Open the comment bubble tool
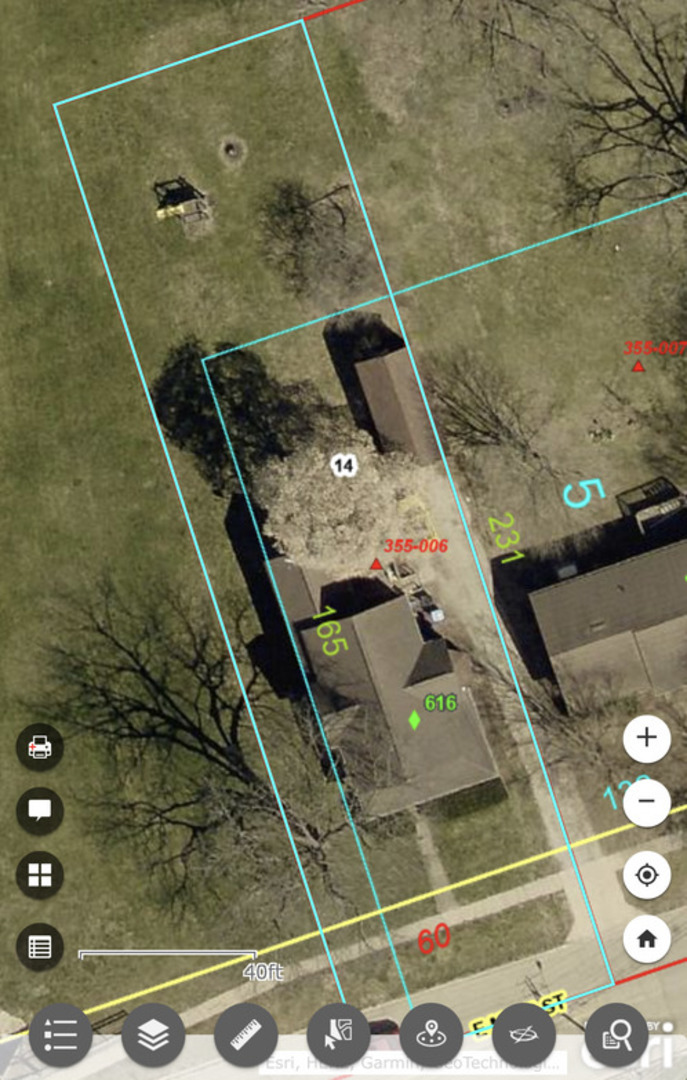 [x=40, y=811]
